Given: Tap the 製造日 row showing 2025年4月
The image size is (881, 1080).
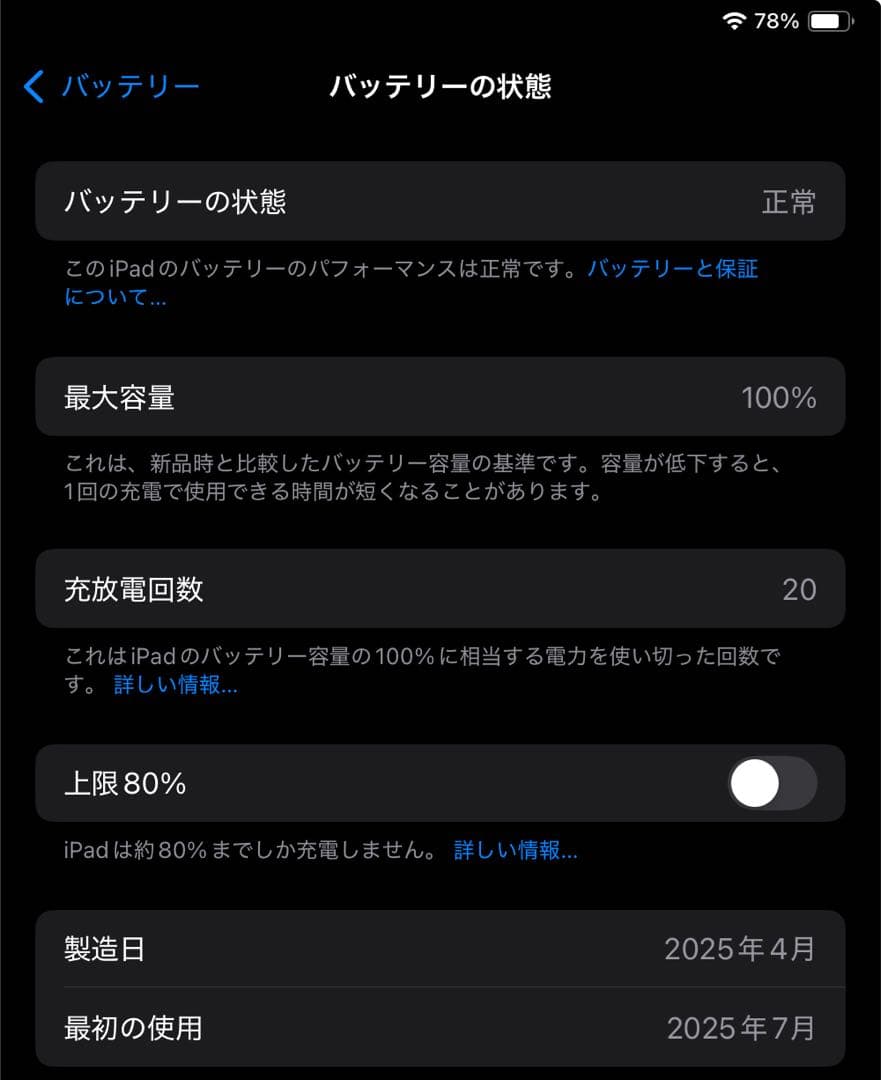Looking at the screenshot, I should [x=440, y=949].
